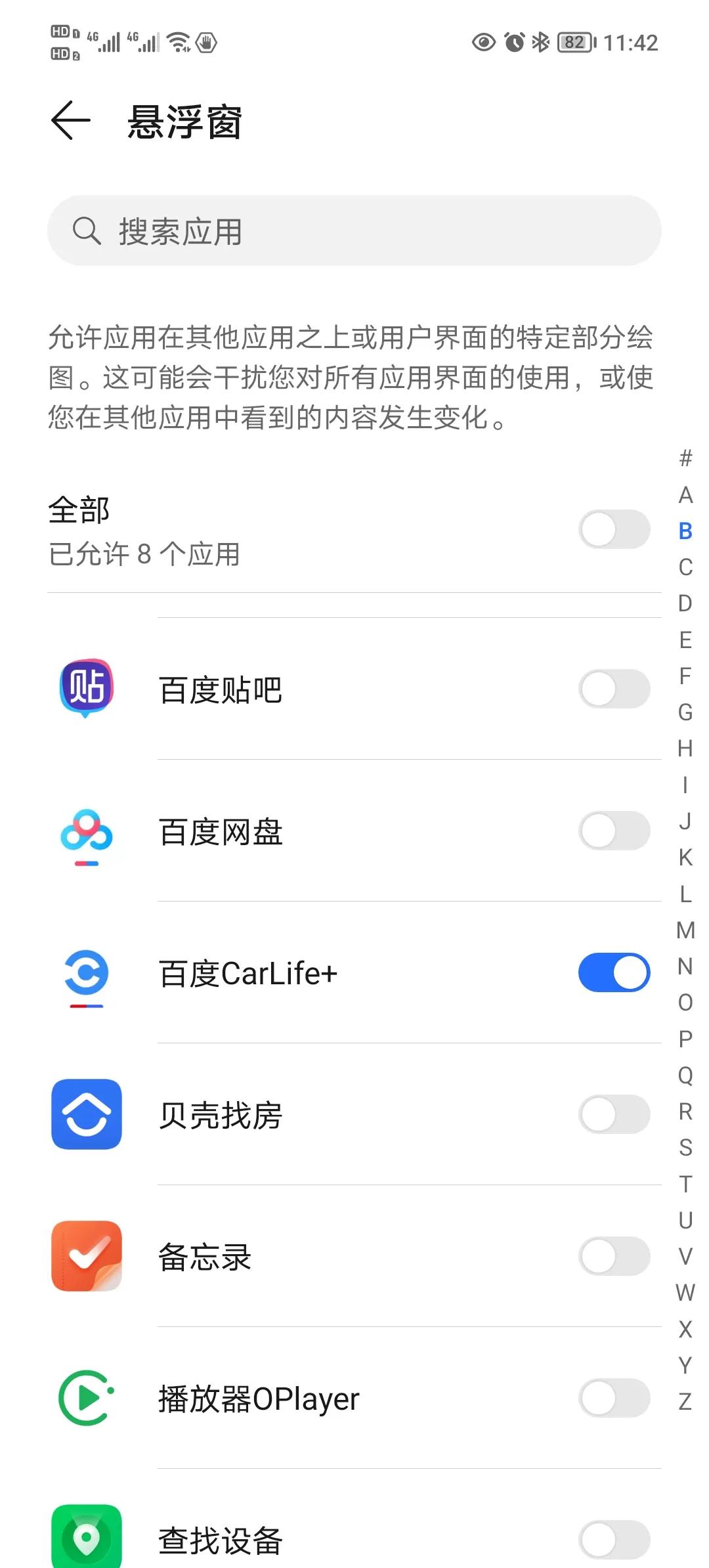Click the 播放器OPlayer green play icon
The width and height of the screenshot is (709, 1568).
85,1397
